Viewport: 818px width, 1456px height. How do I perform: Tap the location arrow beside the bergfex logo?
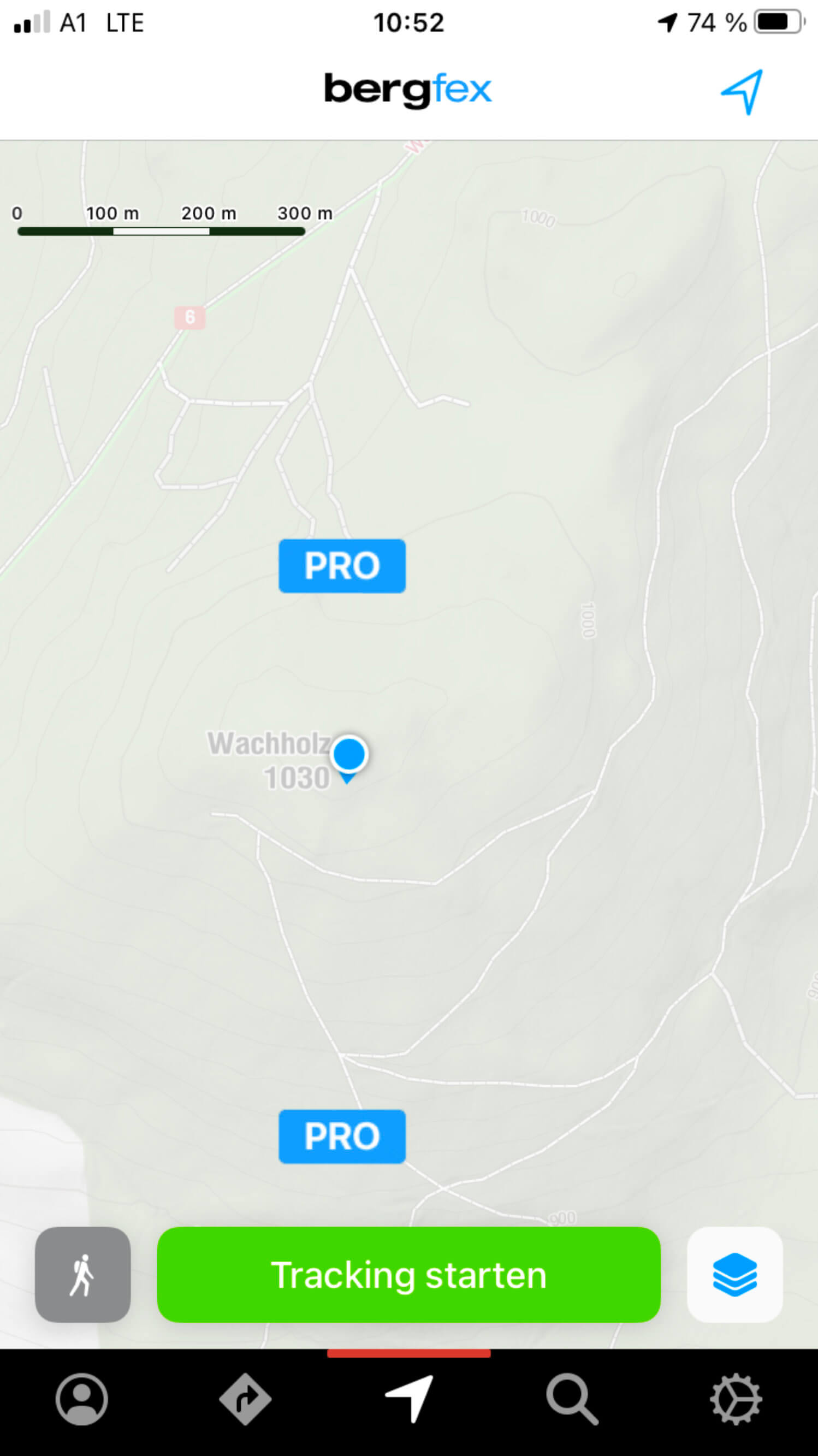[x=741, y=92]
